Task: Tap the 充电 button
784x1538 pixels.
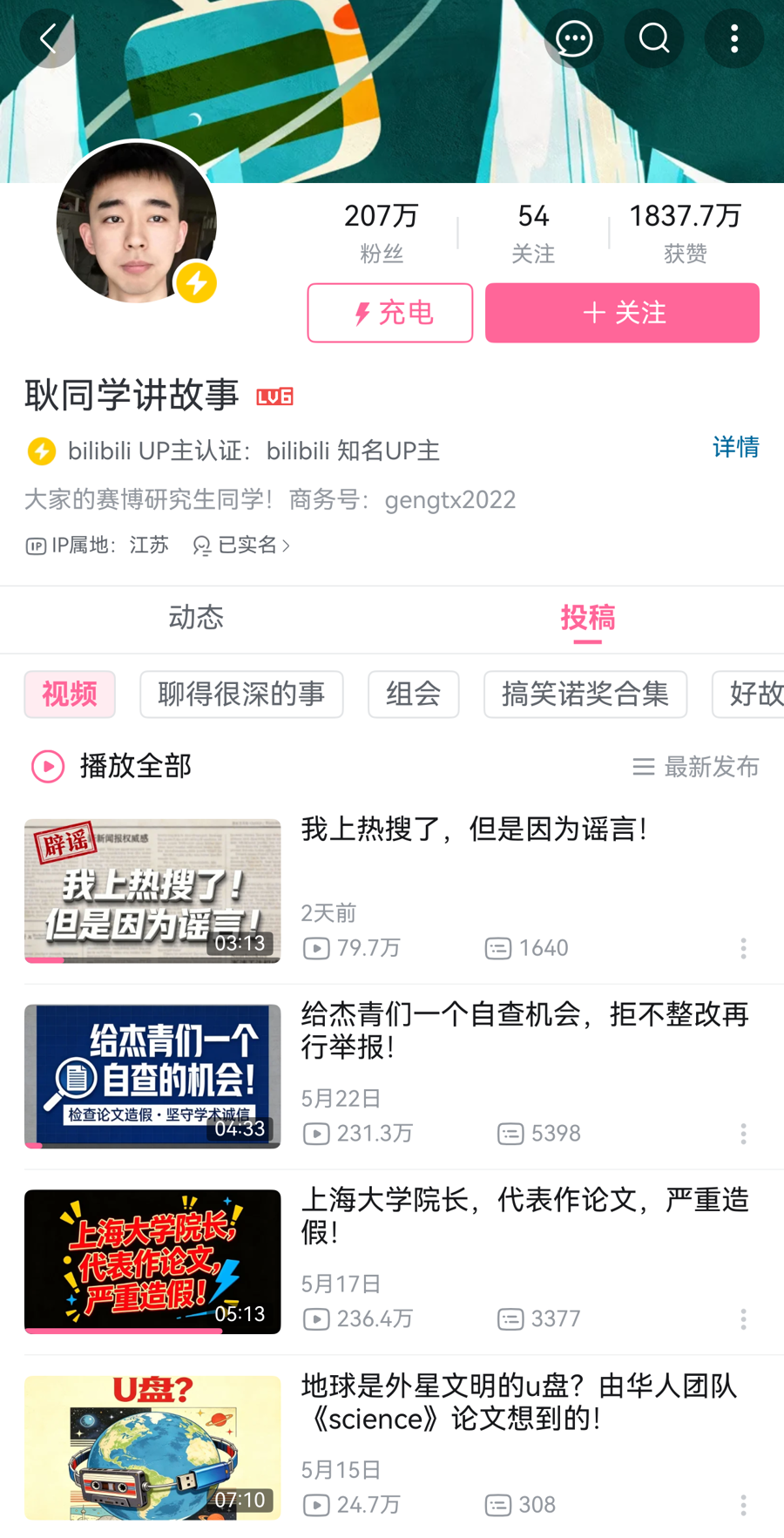Action: [389, 313]
